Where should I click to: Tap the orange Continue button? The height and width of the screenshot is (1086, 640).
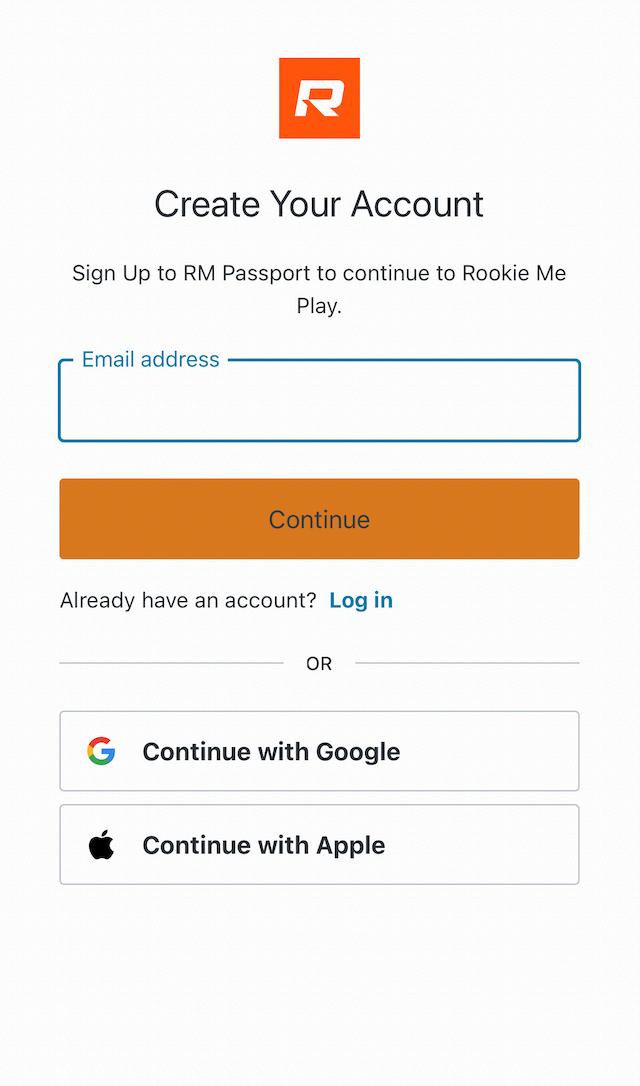[319, 519]
